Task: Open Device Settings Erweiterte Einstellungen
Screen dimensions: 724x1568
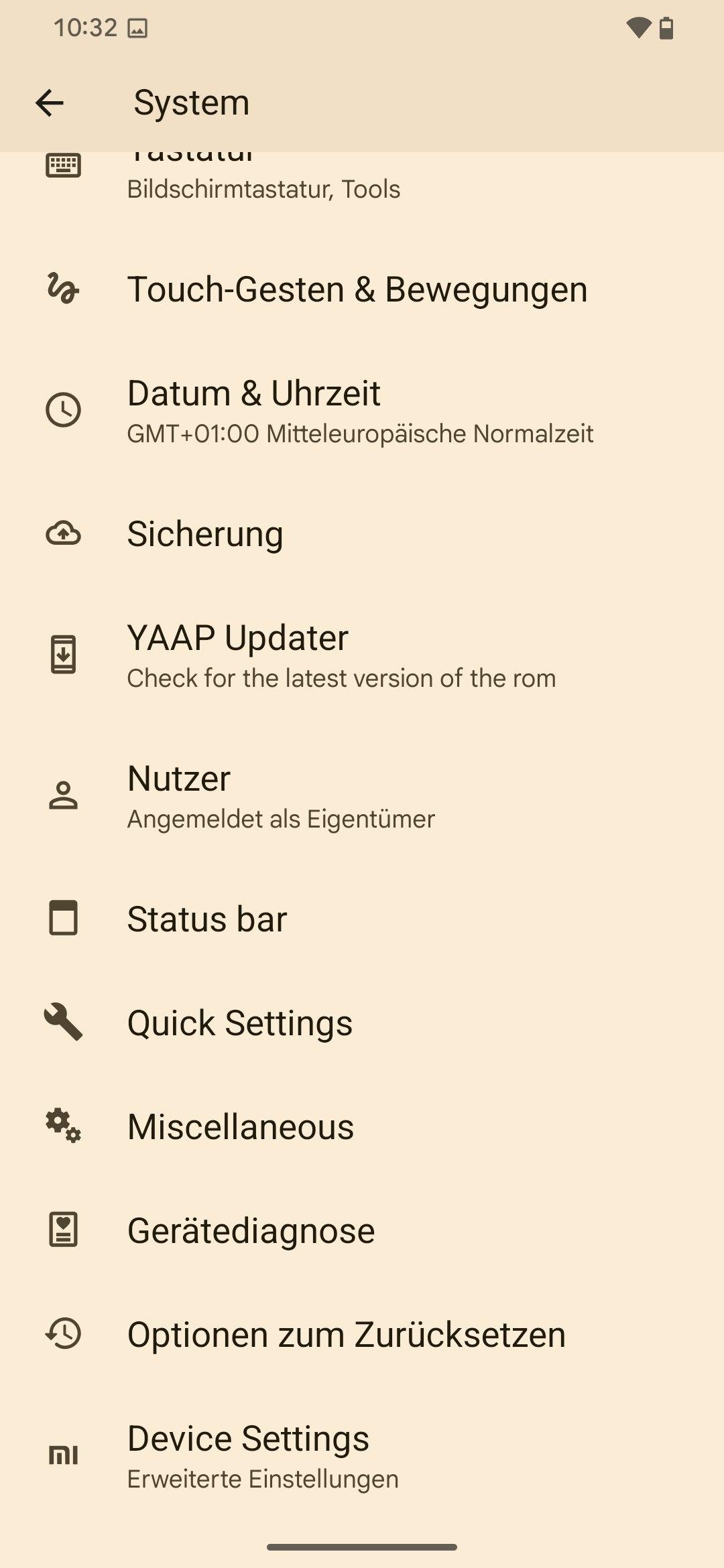Action: (263, 1455)
